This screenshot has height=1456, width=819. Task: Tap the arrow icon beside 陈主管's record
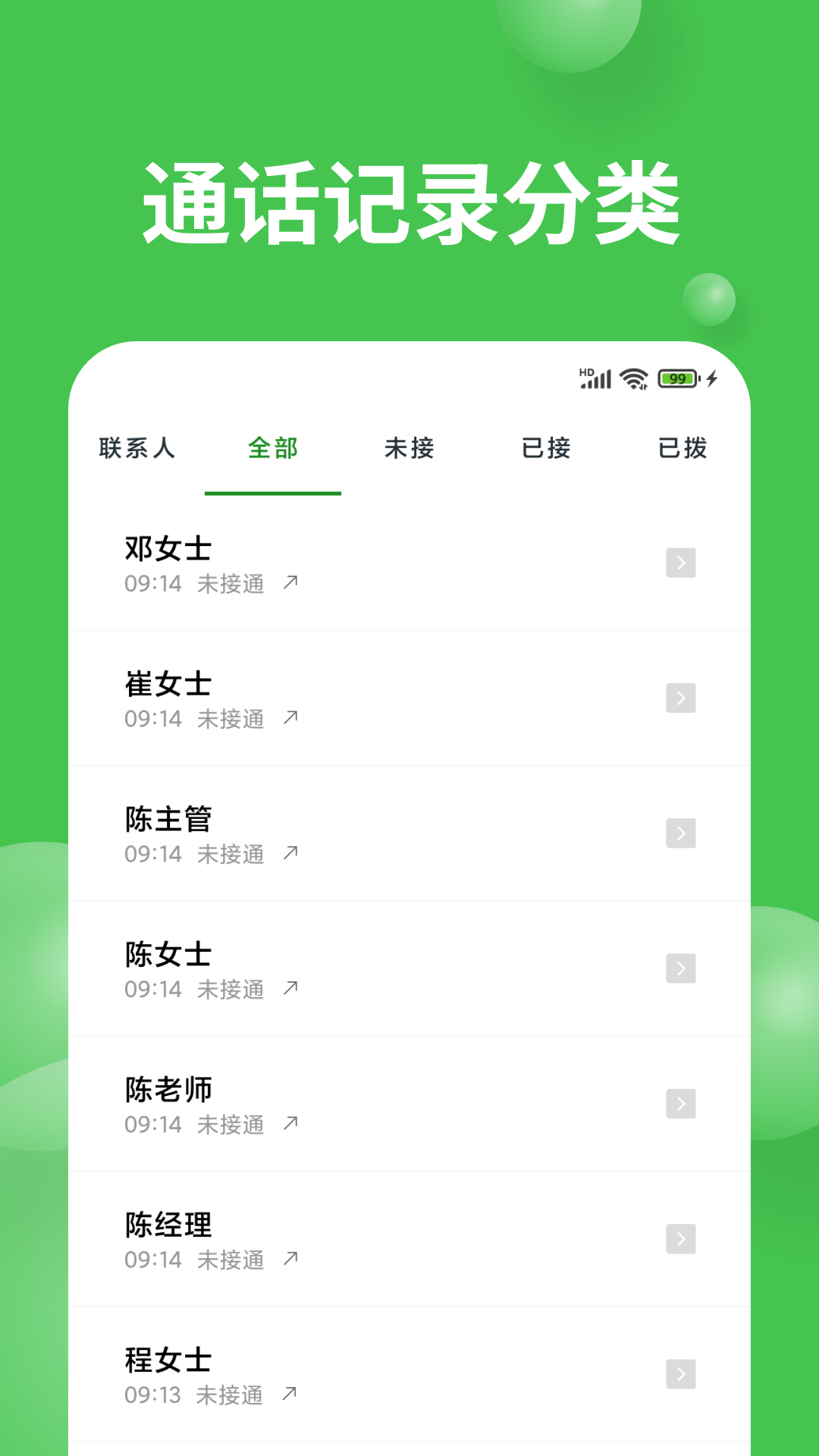290,853
